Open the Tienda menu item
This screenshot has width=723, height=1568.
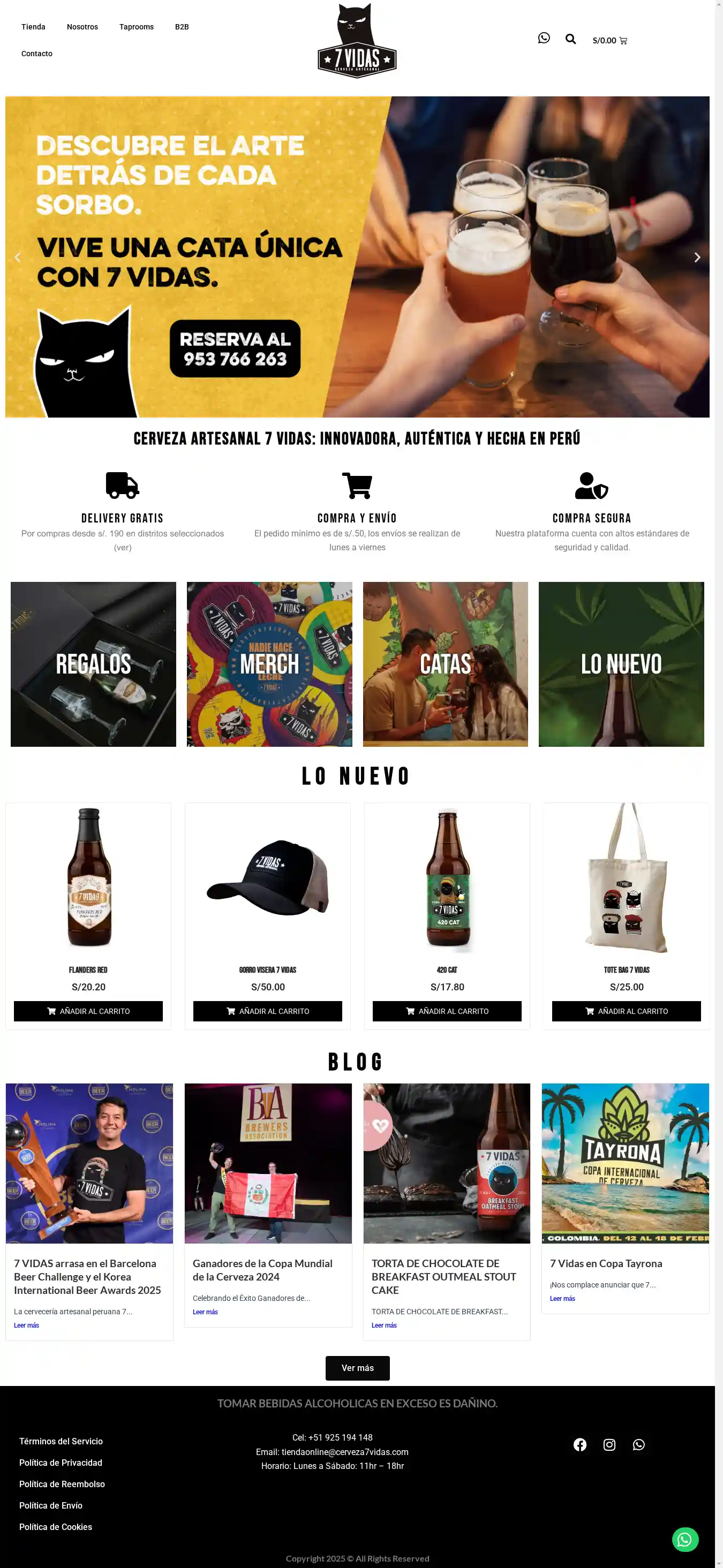[x=33, y=27]
